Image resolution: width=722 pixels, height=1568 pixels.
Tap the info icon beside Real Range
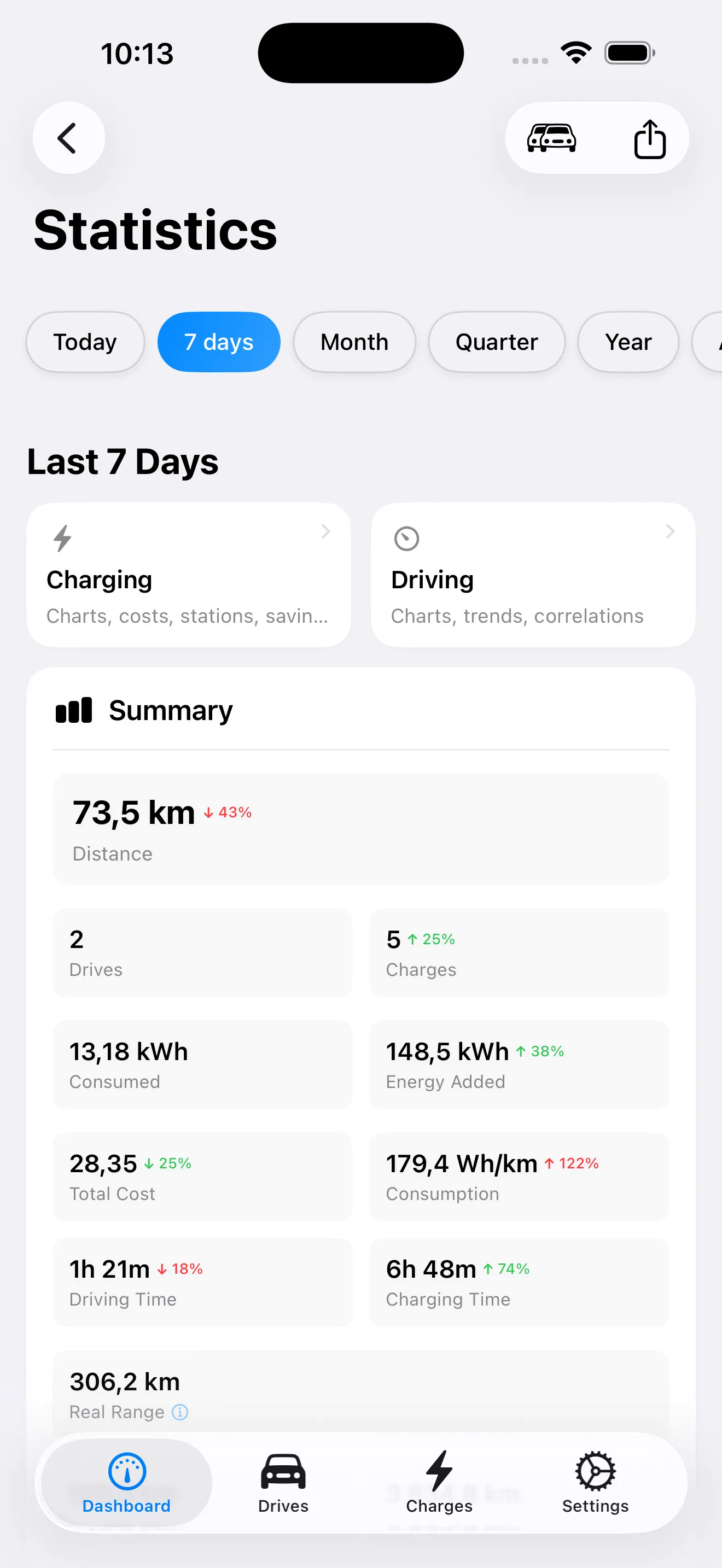tap(180, 1412)
